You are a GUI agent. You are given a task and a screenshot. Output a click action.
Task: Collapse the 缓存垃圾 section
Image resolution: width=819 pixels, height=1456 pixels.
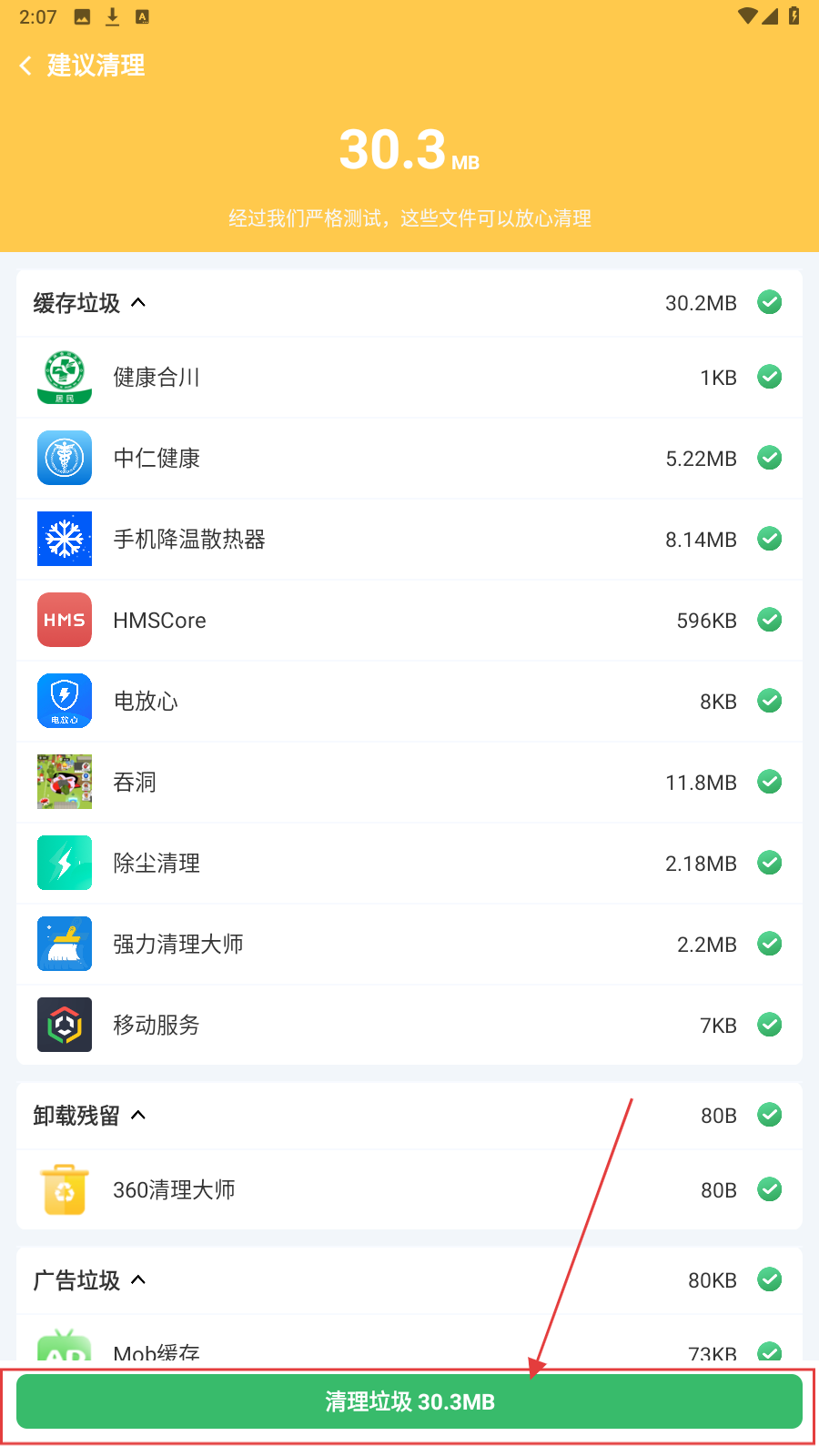(x=138, y=303)
